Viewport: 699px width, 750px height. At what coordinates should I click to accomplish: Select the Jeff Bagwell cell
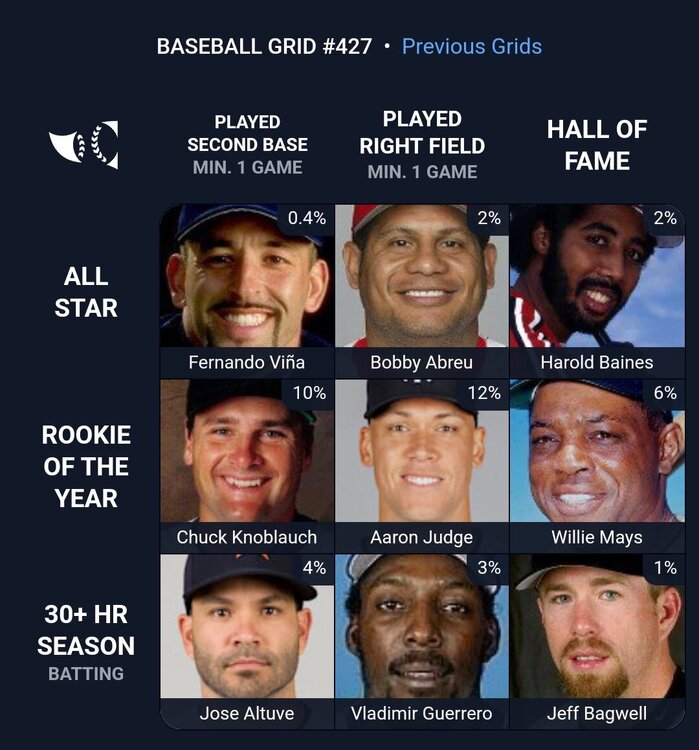click(x=597, y=640)
